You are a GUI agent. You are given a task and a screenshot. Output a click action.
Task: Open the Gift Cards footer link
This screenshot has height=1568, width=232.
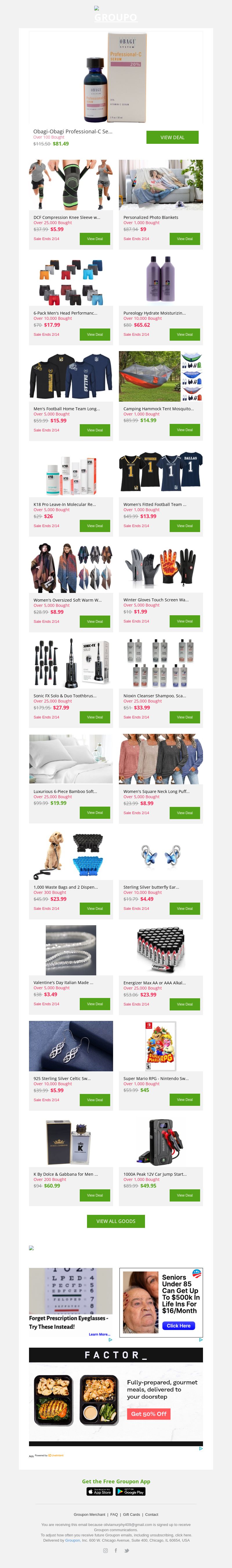point(132,1514)
